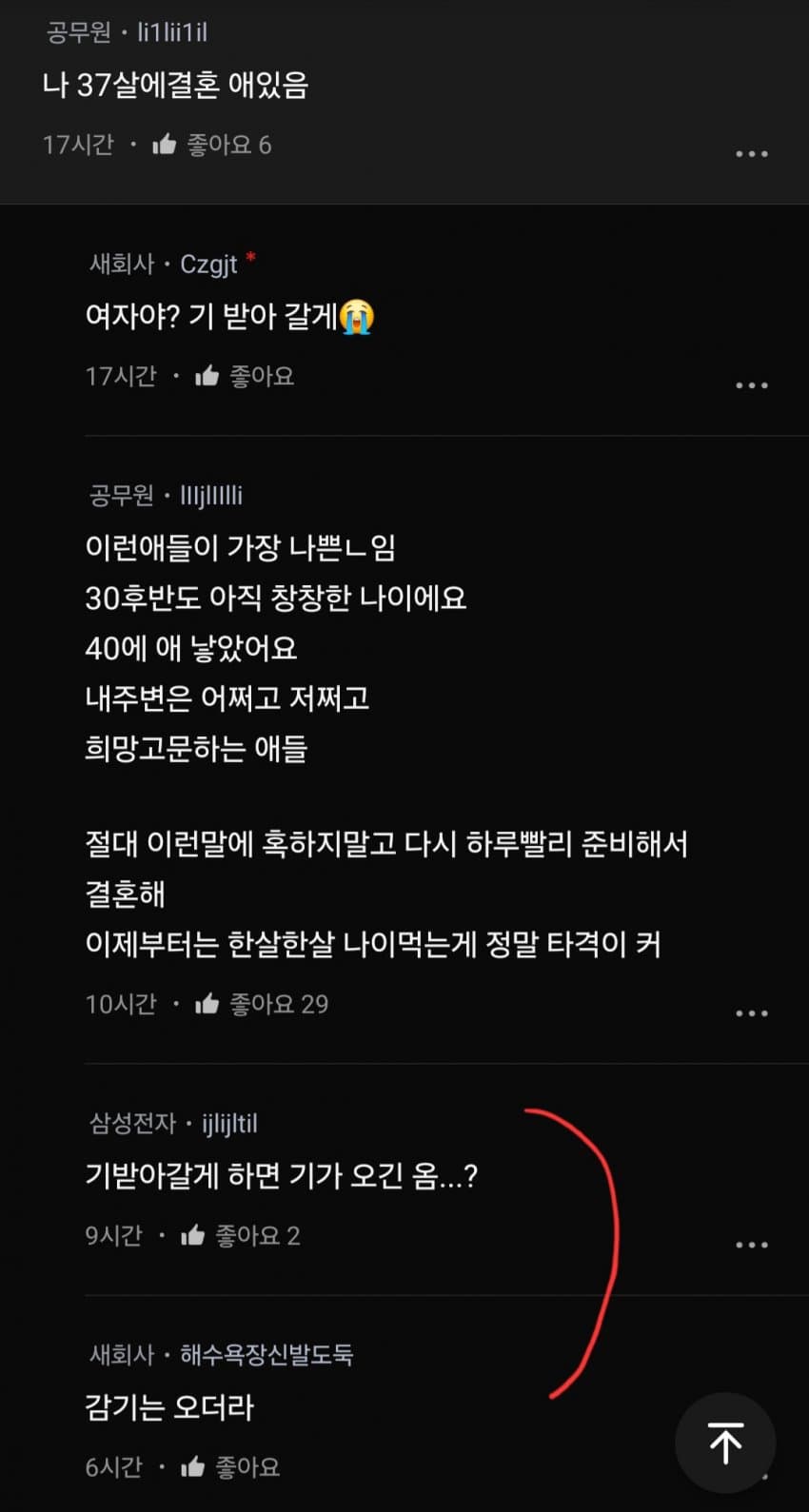
Task: Tap the scroll-to-top arrow button
Action: pyautogui.click(x=726, y=1443)
